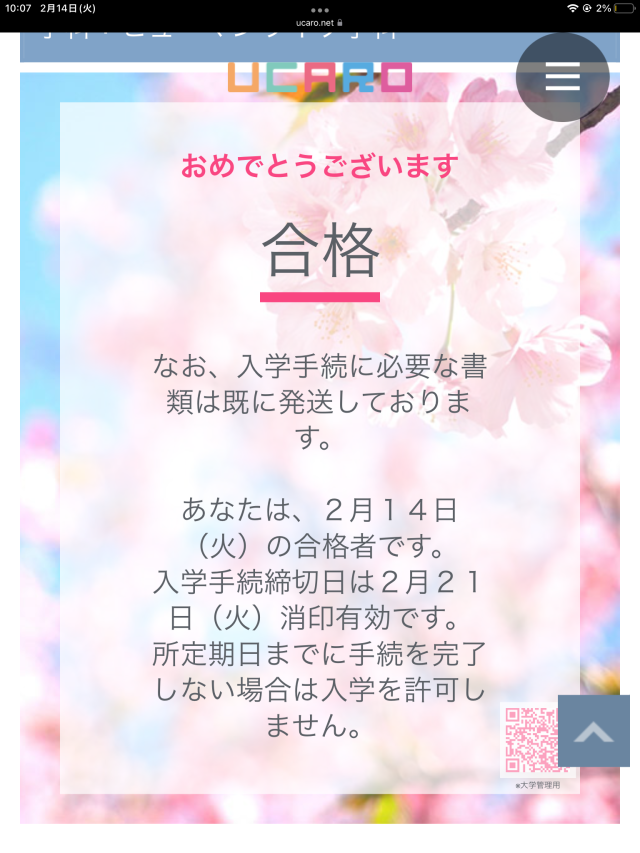Open the hamburger menu

click(562, 77)
